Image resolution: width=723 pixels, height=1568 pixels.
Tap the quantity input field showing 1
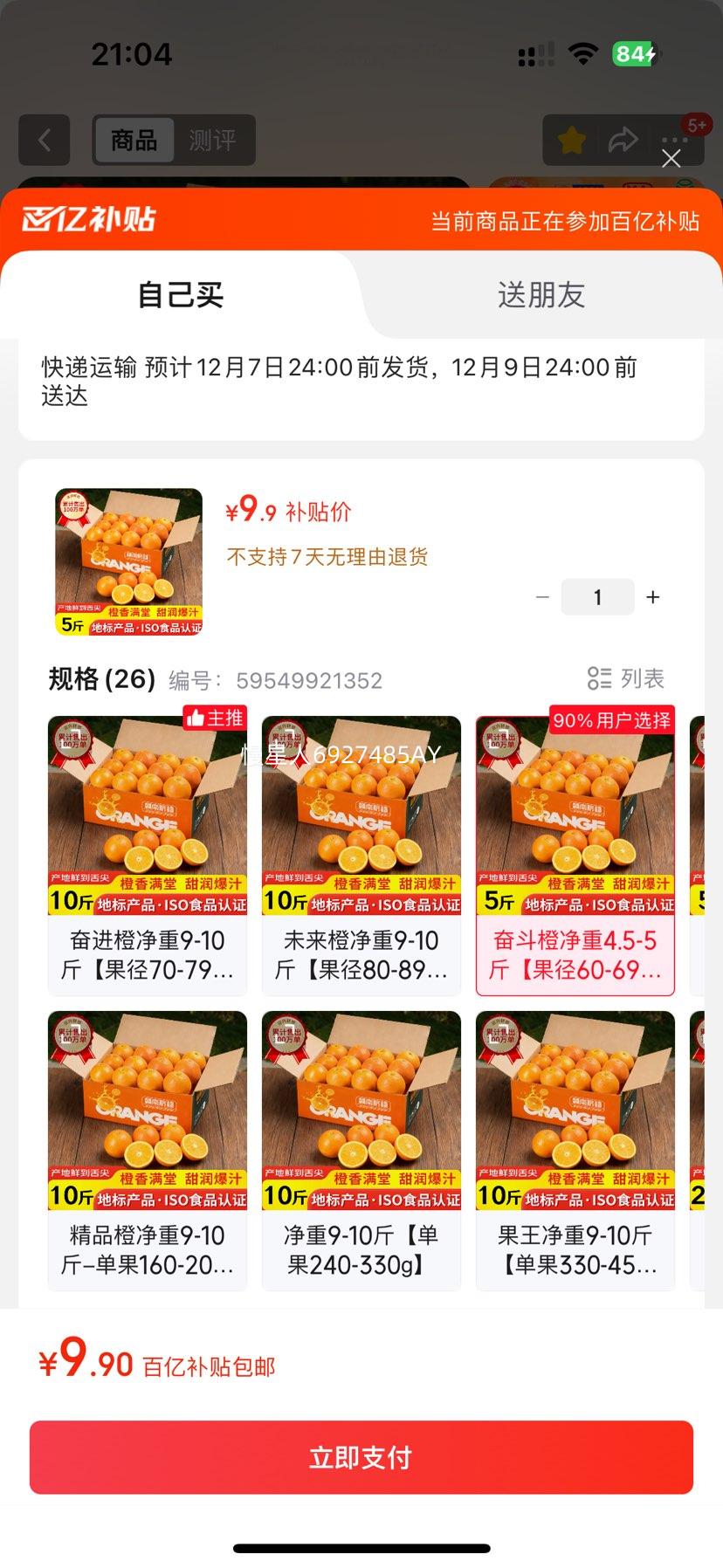pos(597,597)
